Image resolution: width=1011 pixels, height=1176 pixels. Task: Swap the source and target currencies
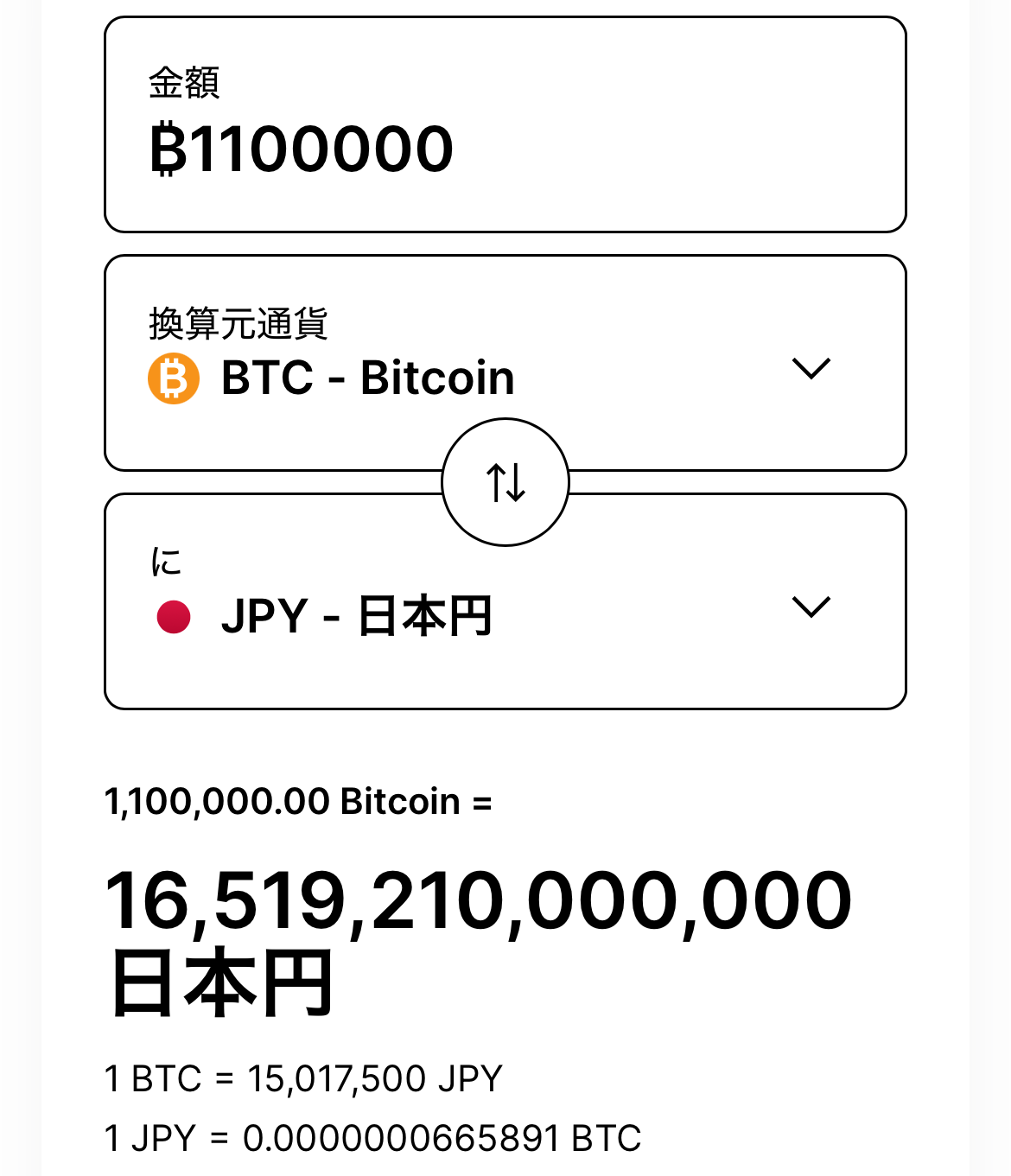(505, 482)
